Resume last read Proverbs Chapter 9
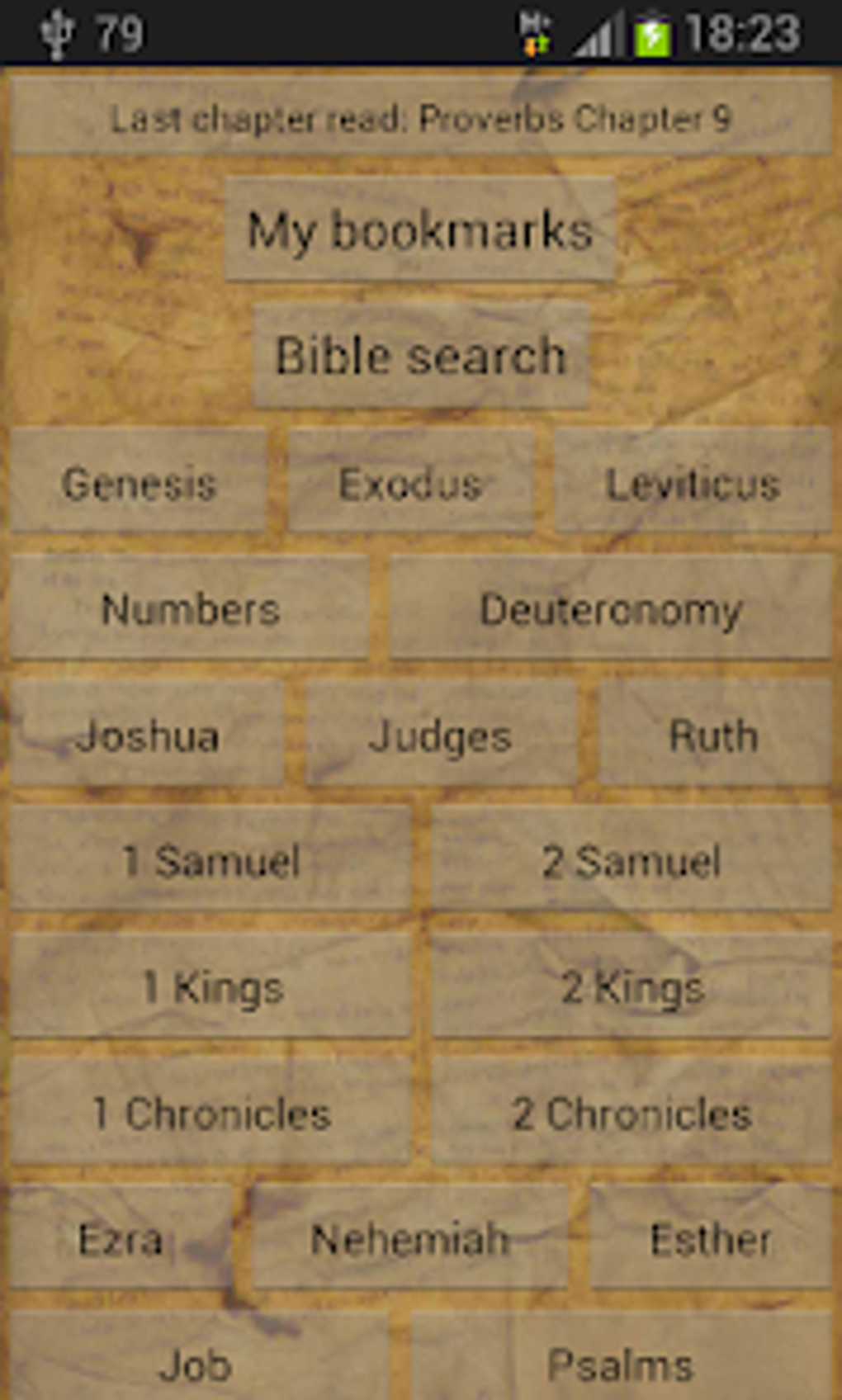Image resolution: width=842 pixels, height=1400 pixels. pos(421,118)
